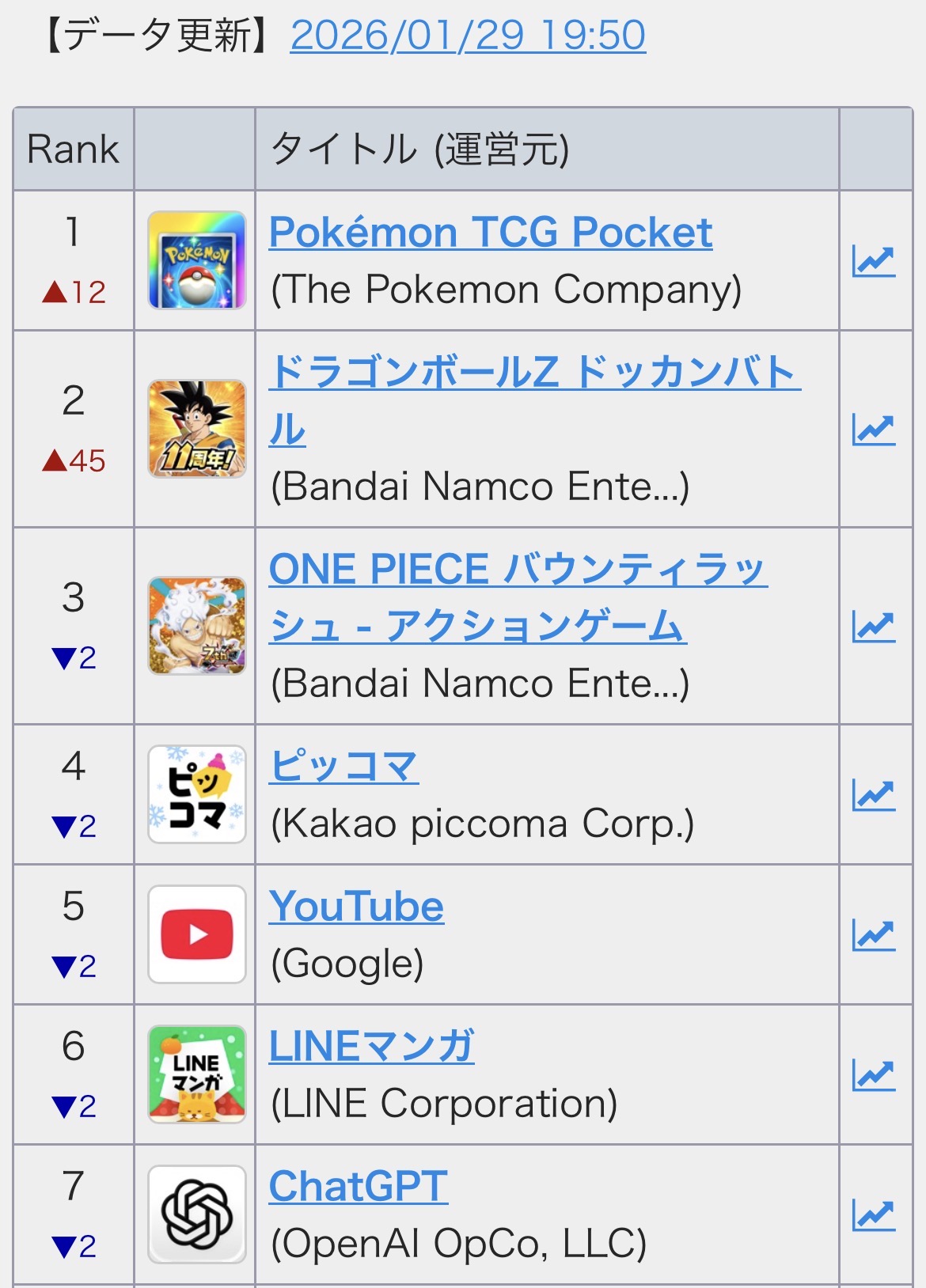View the trend chart for YouTube
Screen dimensions: 926x1288
click(x=874, y=935)
